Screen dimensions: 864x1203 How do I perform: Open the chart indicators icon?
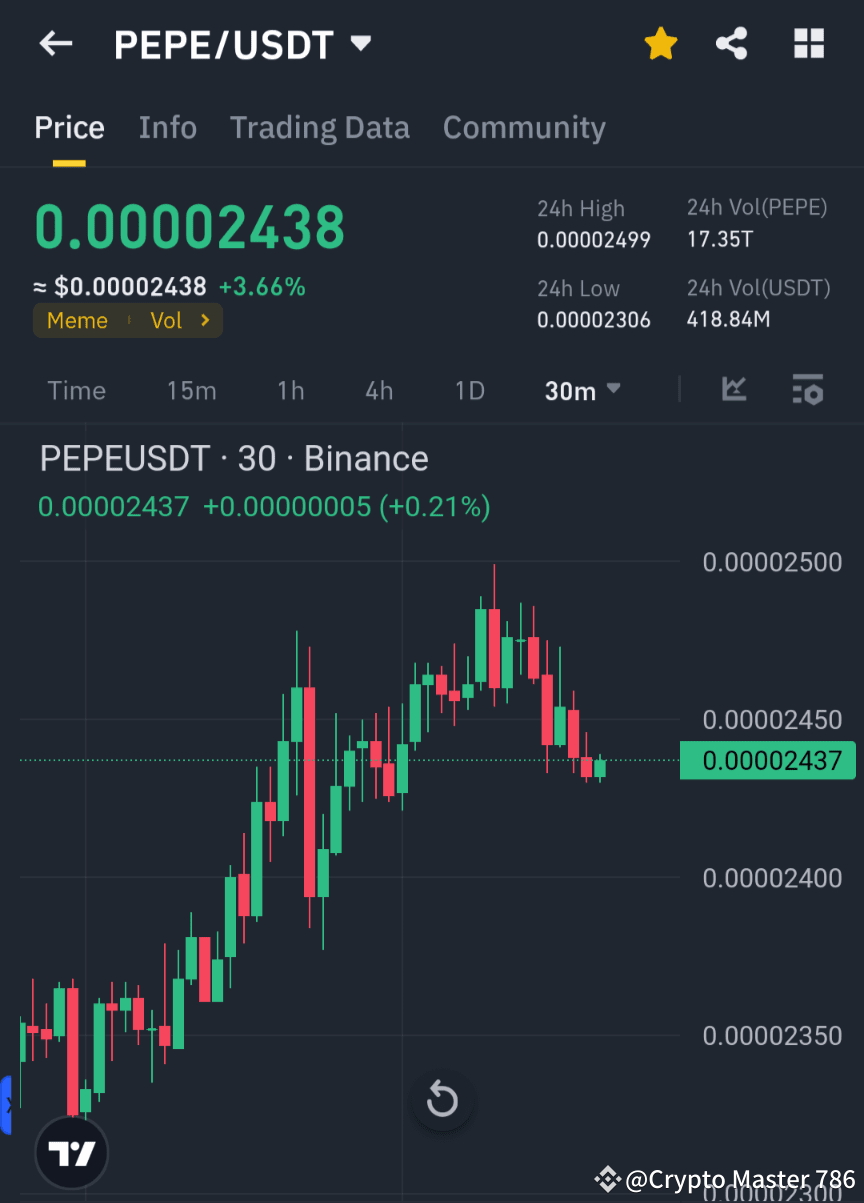coord(734,390)
